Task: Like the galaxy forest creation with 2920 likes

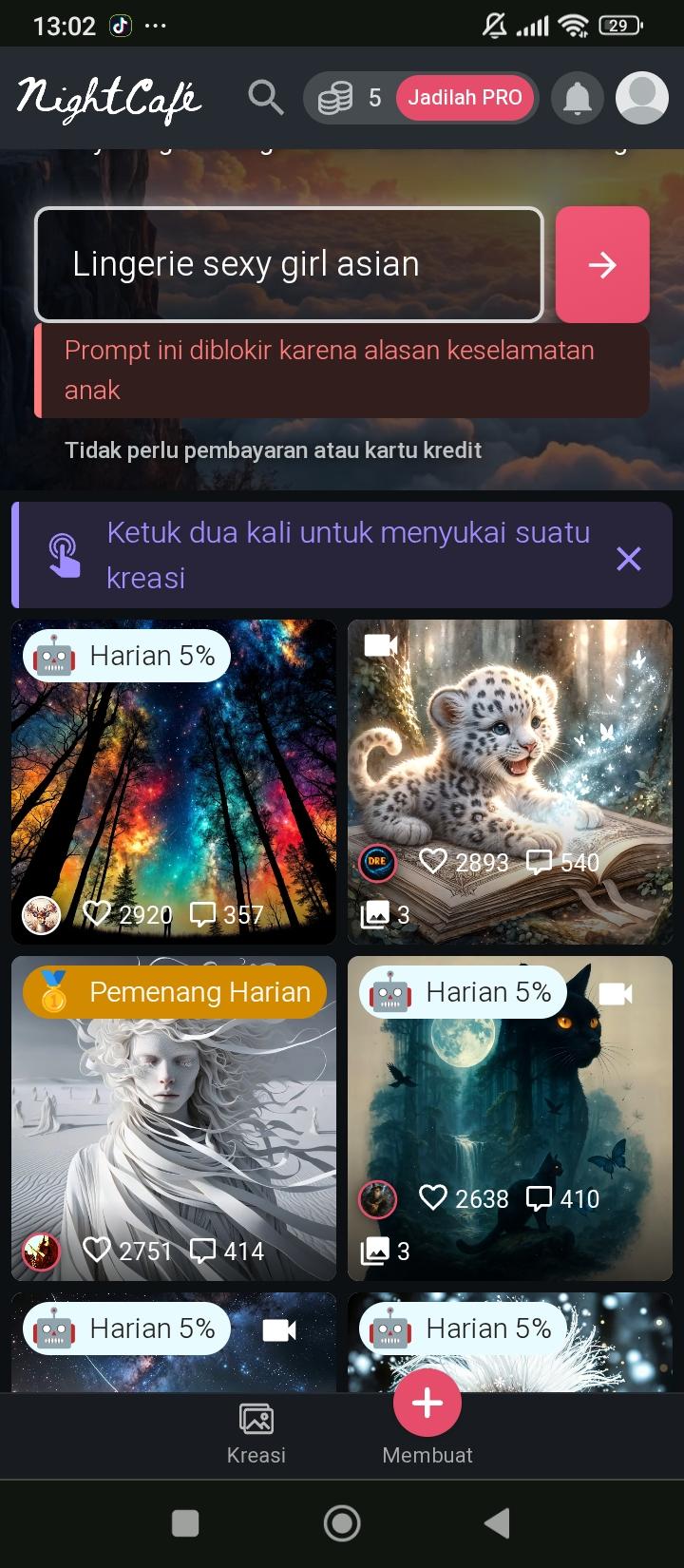Action: click(x=97, y=913)
